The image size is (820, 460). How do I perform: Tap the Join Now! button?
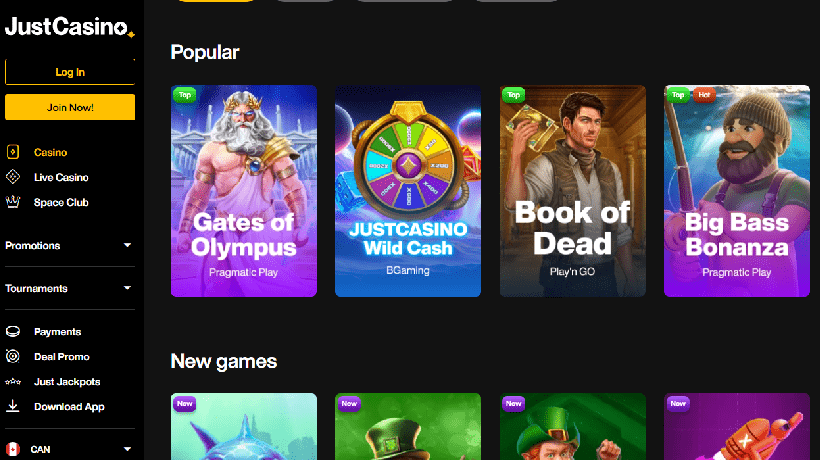click(x=70, y=107)
